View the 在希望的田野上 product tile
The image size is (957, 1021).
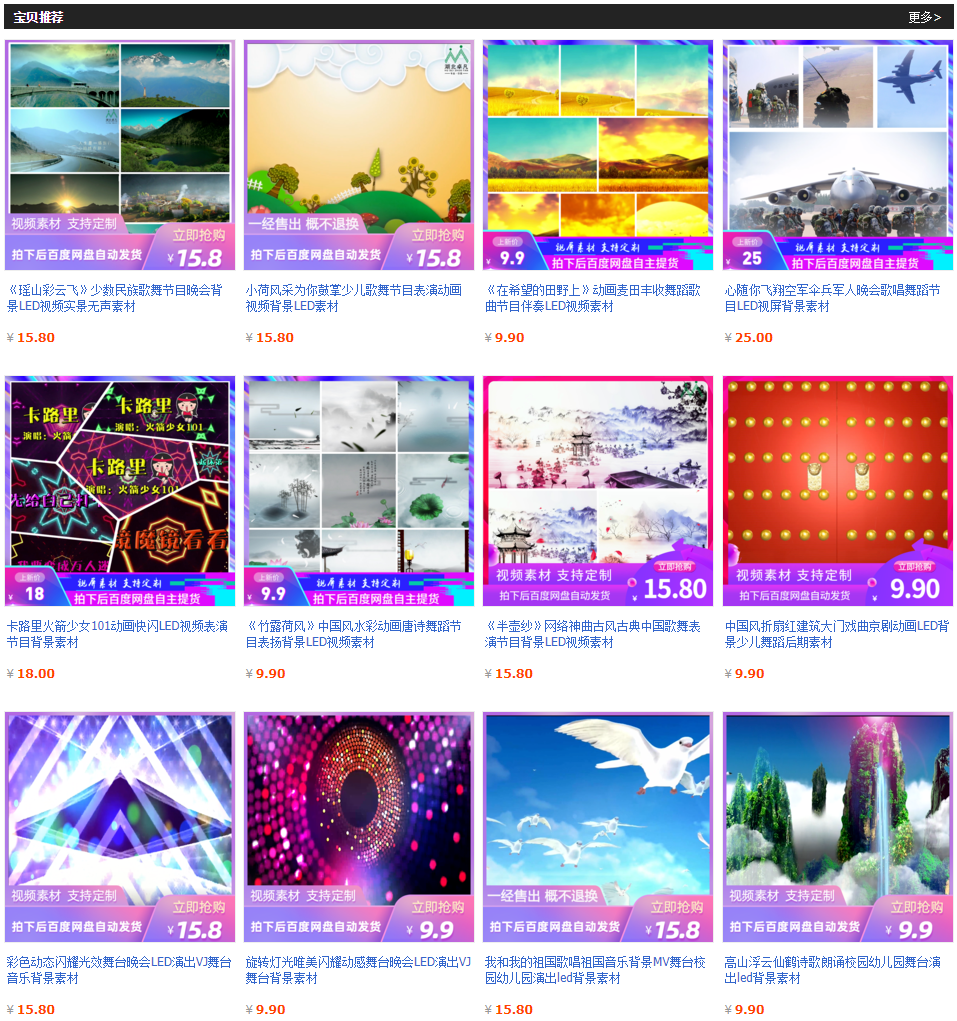[598, 155]
